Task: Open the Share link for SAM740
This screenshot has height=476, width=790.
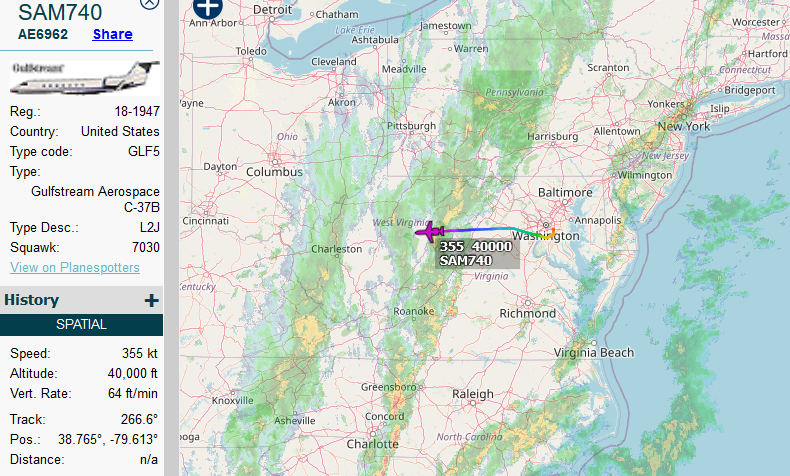Action: [x=112, y=34]
